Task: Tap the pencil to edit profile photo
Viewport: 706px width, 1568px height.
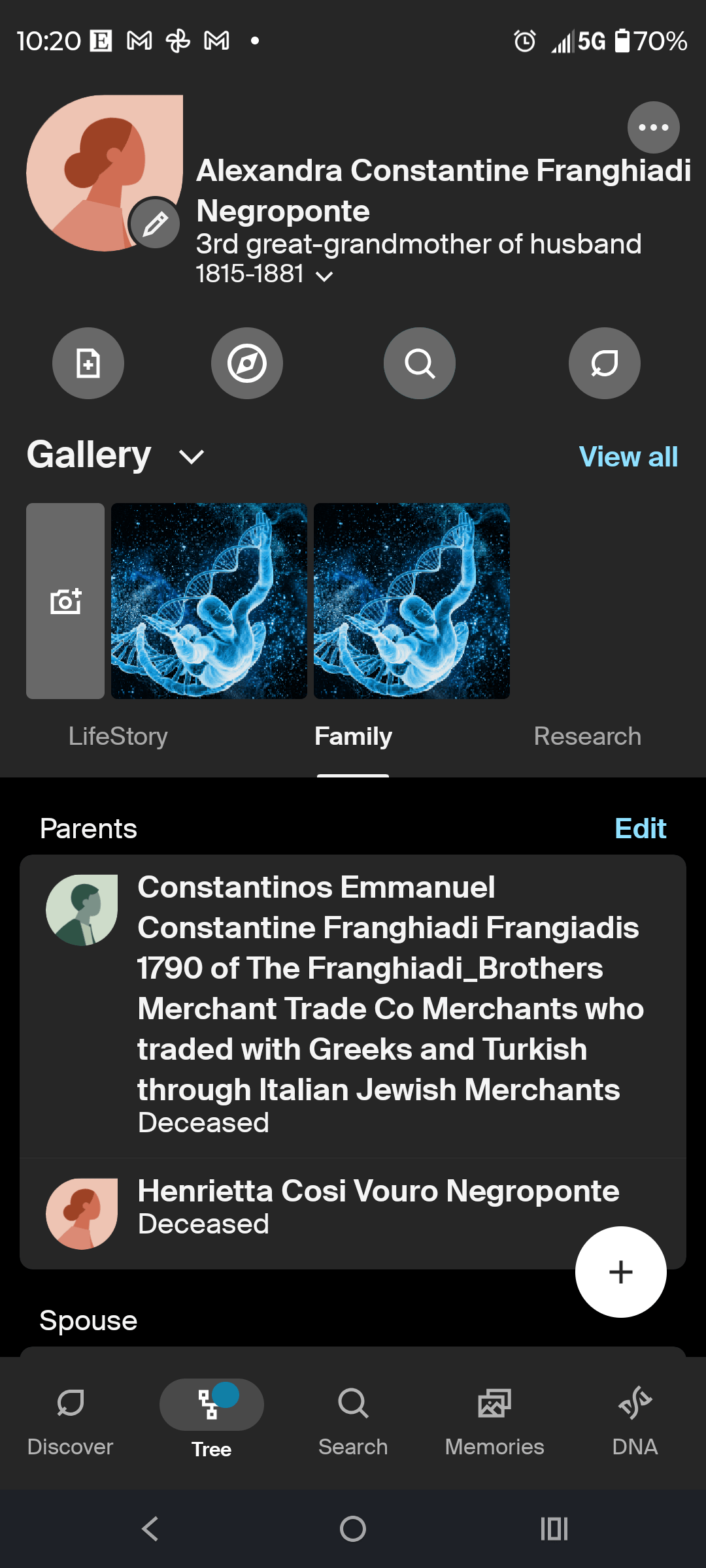Action: 155,223
